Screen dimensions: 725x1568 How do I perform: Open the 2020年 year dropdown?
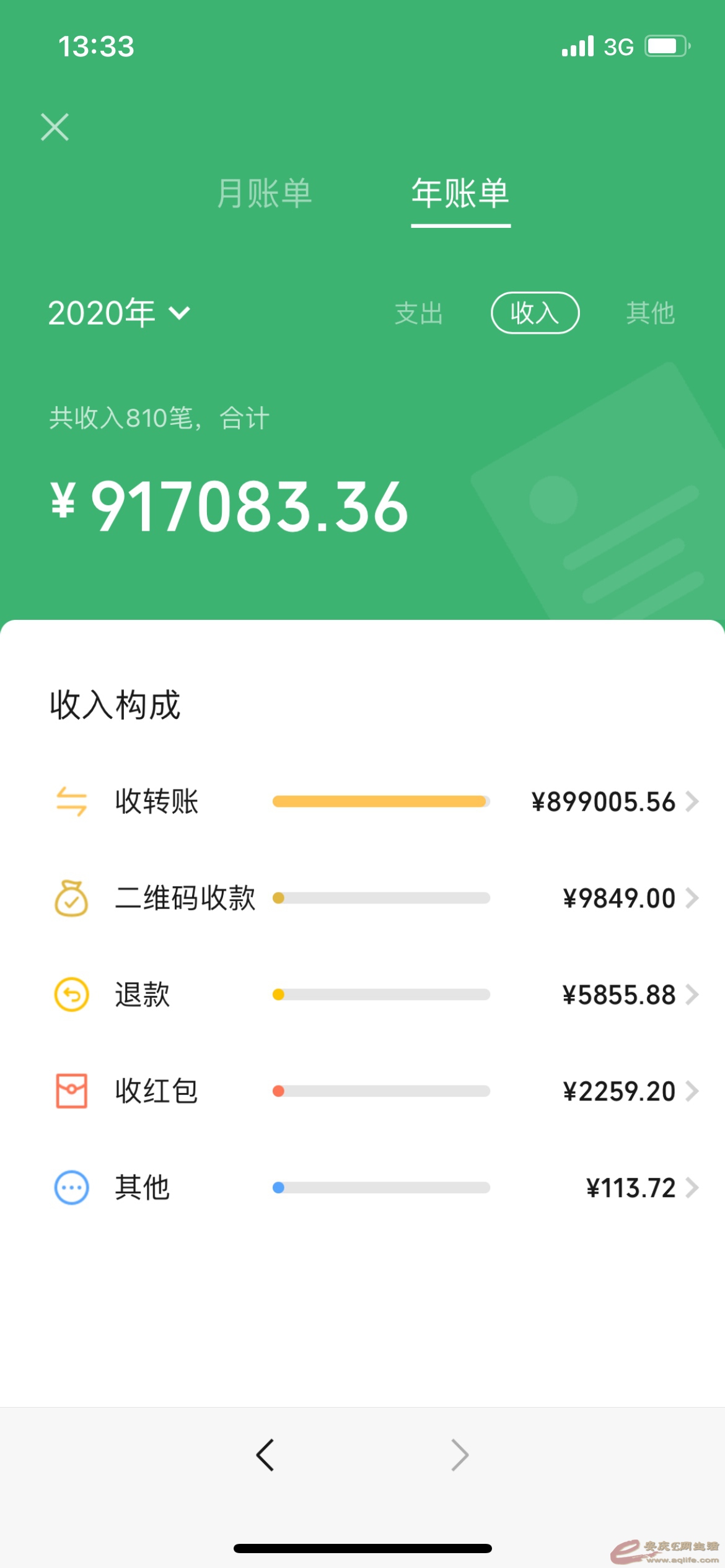click(x=120, y=313)
